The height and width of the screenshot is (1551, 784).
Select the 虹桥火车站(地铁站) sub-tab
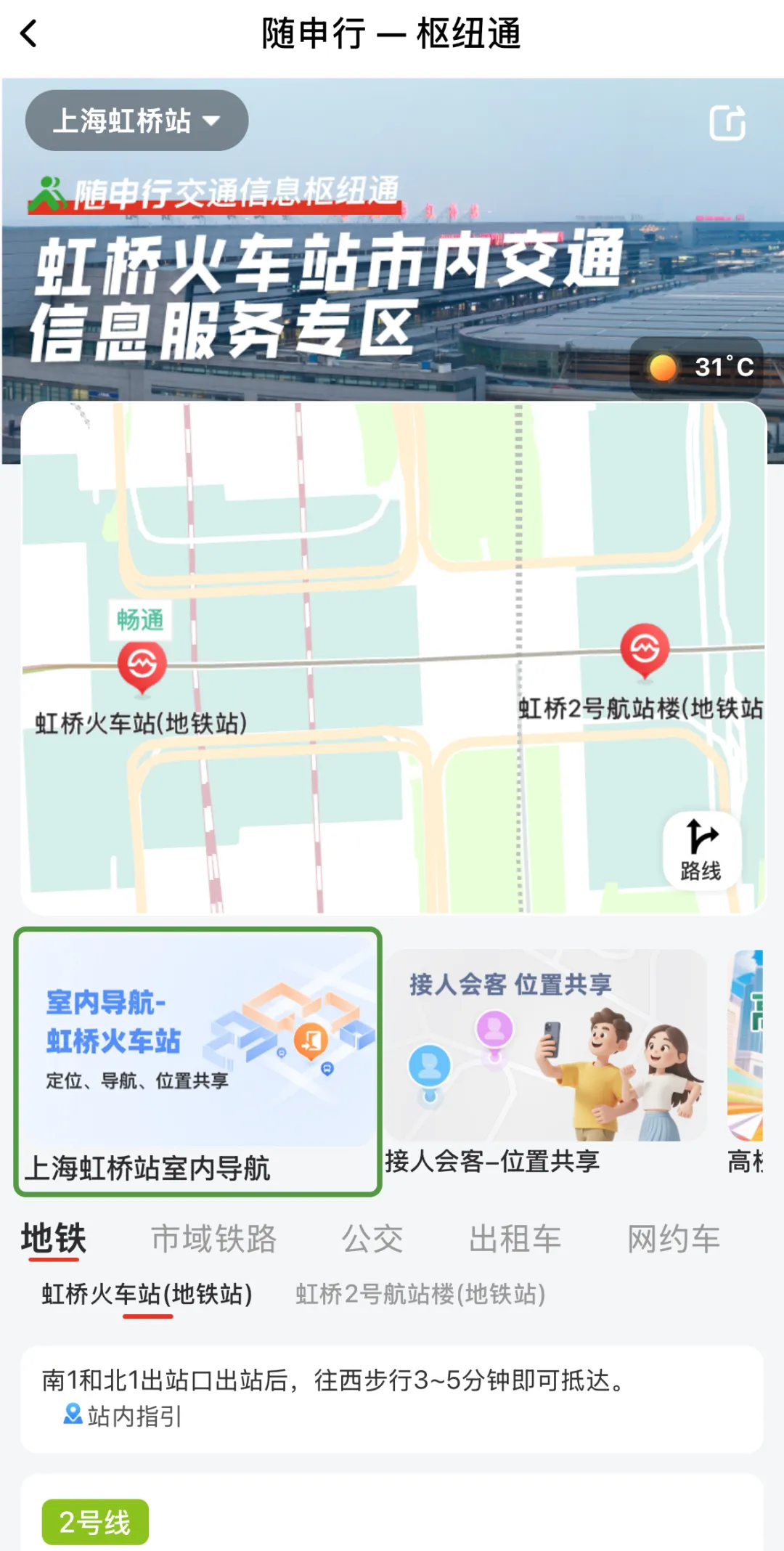147,1294
